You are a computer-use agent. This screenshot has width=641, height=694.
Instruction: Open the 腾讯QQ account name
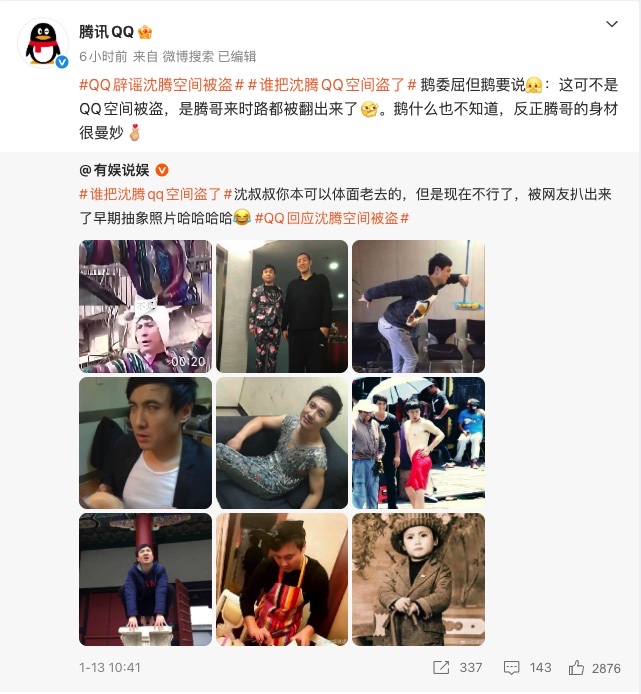pyautogui.click(x=107, y=32)
